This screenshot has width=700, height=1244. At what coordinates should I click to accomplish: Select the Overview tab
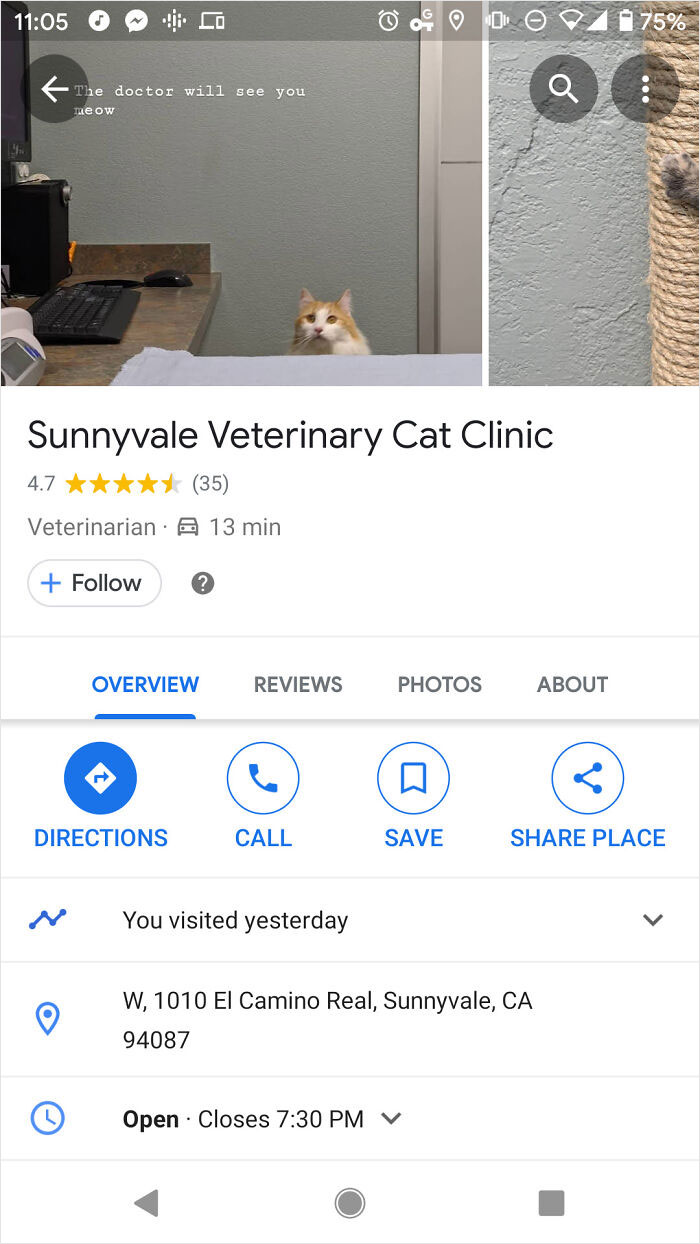click(x=145, y=685)
